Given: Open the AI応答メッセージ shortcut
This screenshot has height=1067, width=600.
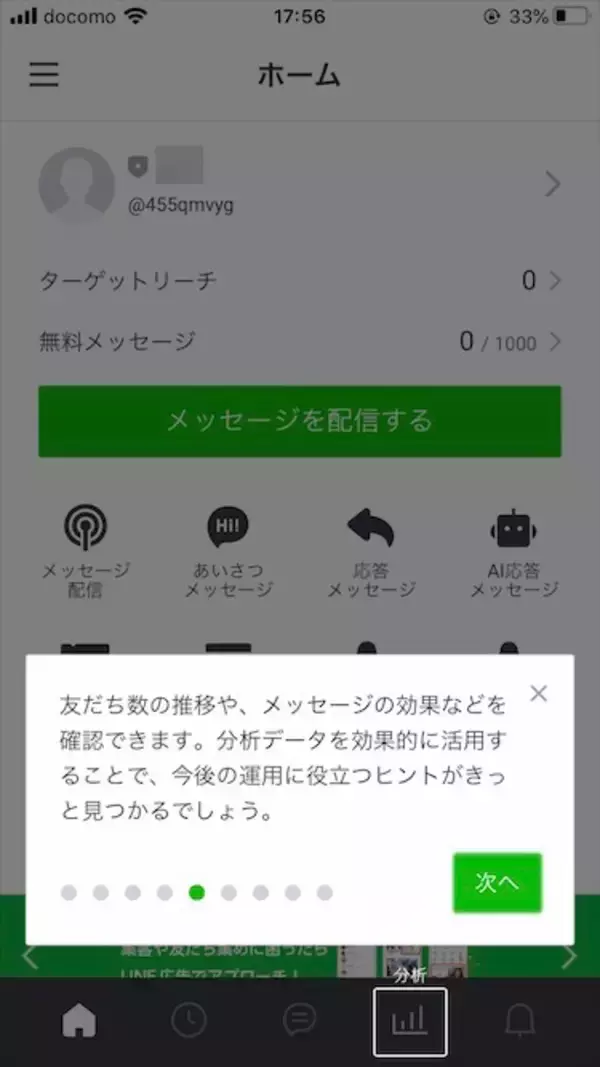Looking at the screenshot, I should point(514,550).
